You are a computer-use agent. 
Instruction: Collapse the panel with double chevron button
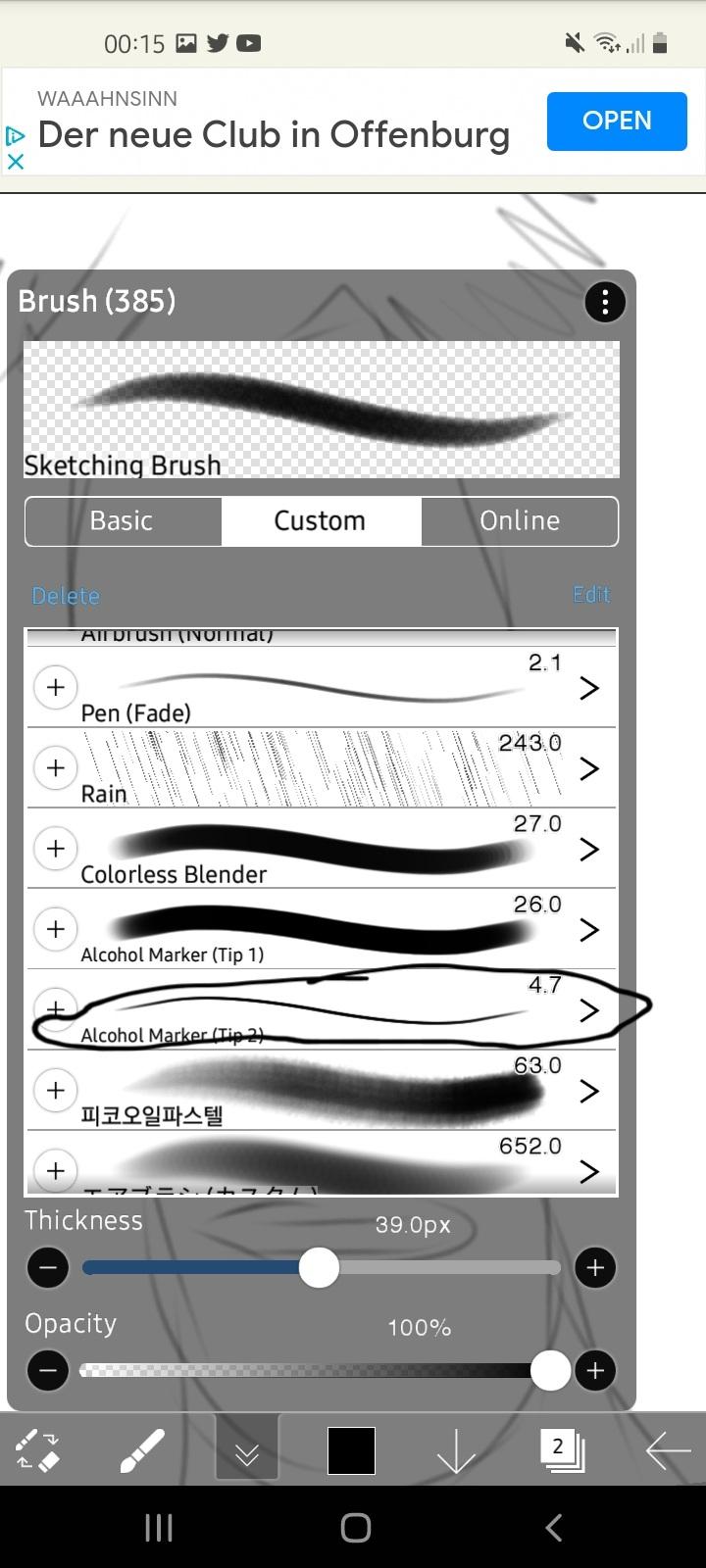tap(247, 1450)
